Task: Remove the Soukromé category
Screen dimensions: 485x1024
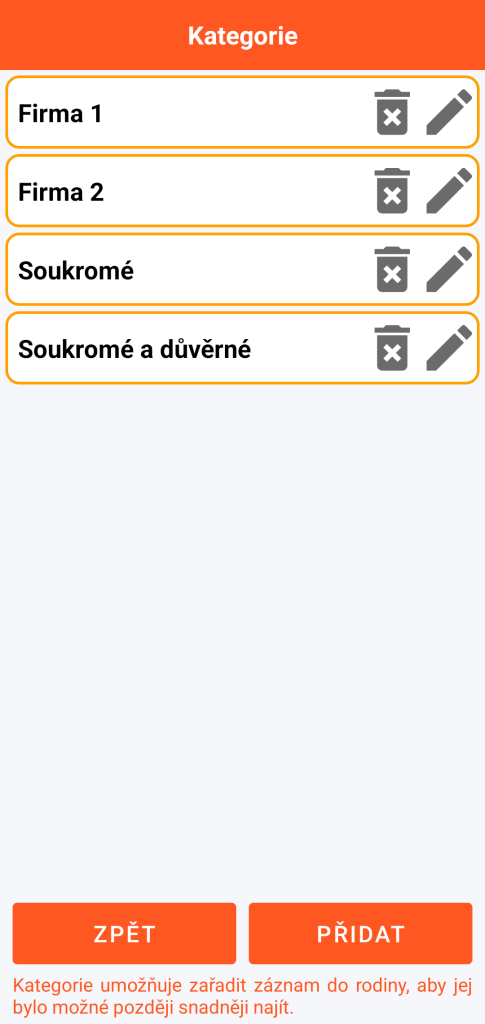Action: click(392, 269)
